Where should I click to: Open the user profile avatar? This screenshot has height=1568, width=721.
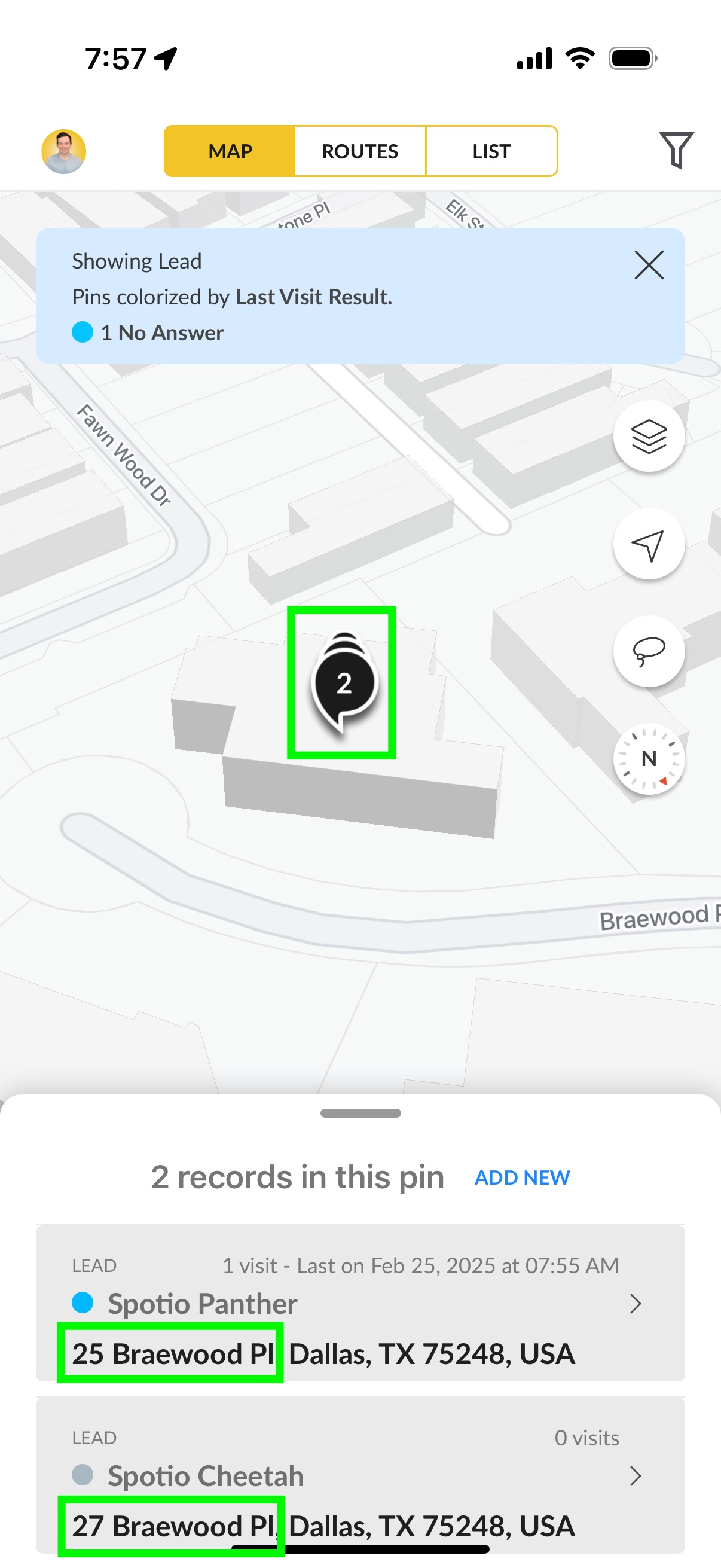click(x=63, y=151)
